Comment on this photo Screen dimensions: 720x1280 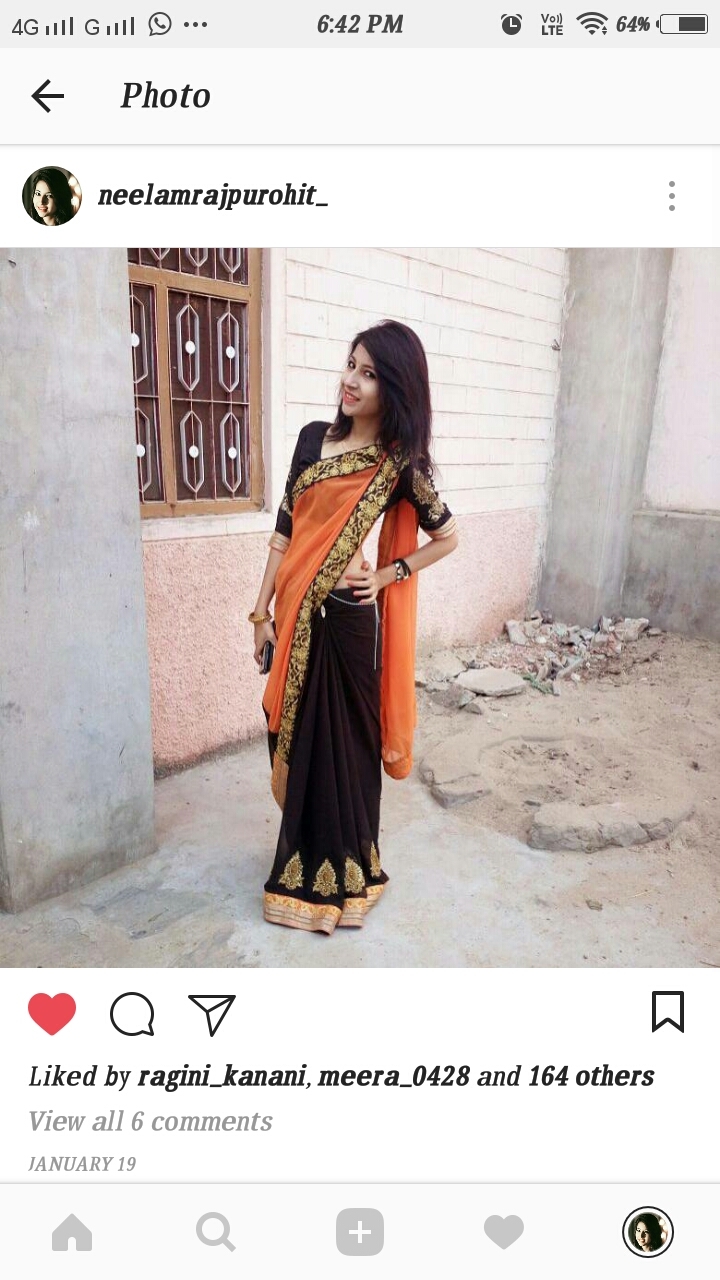[x=132, y=1014]
